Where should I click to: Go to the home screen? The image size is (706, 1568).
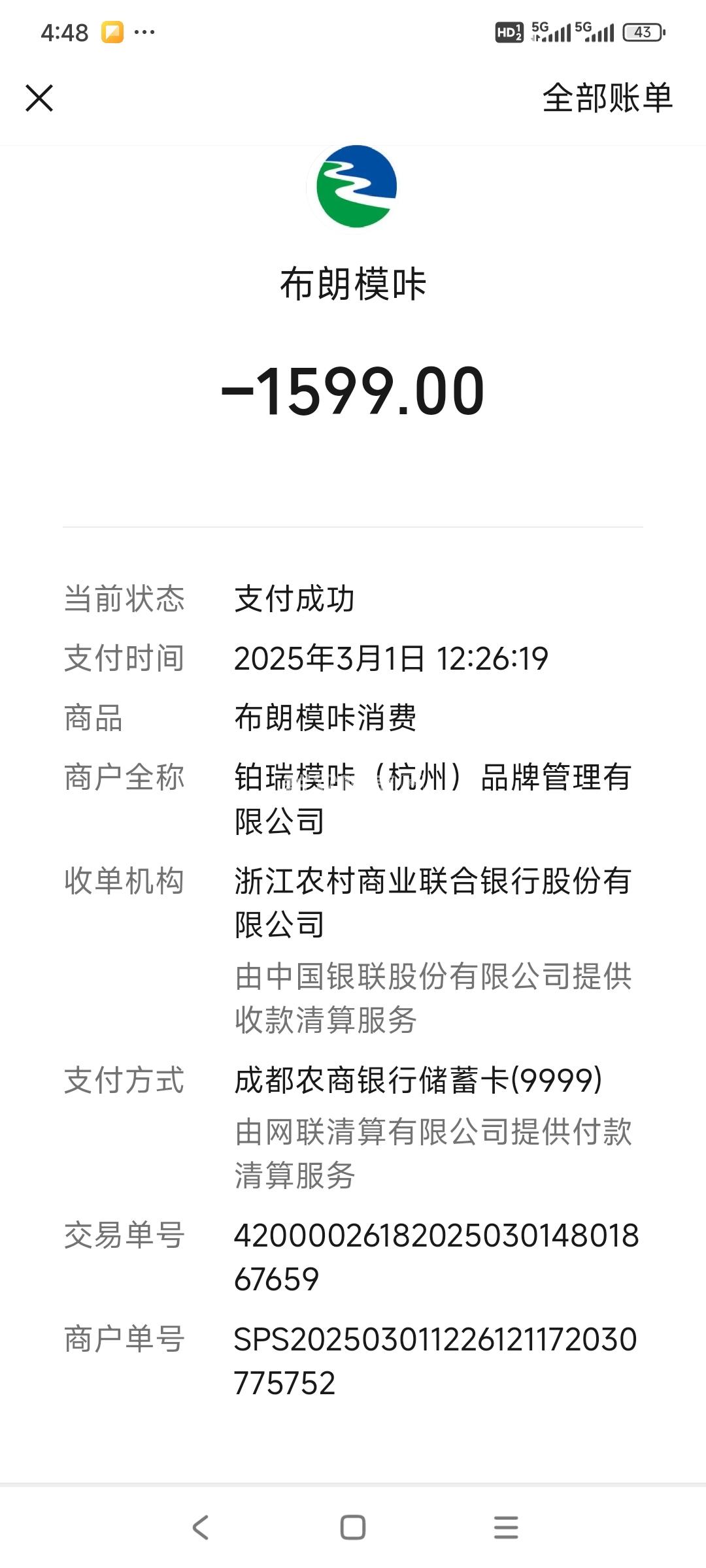pos(353,1527)
